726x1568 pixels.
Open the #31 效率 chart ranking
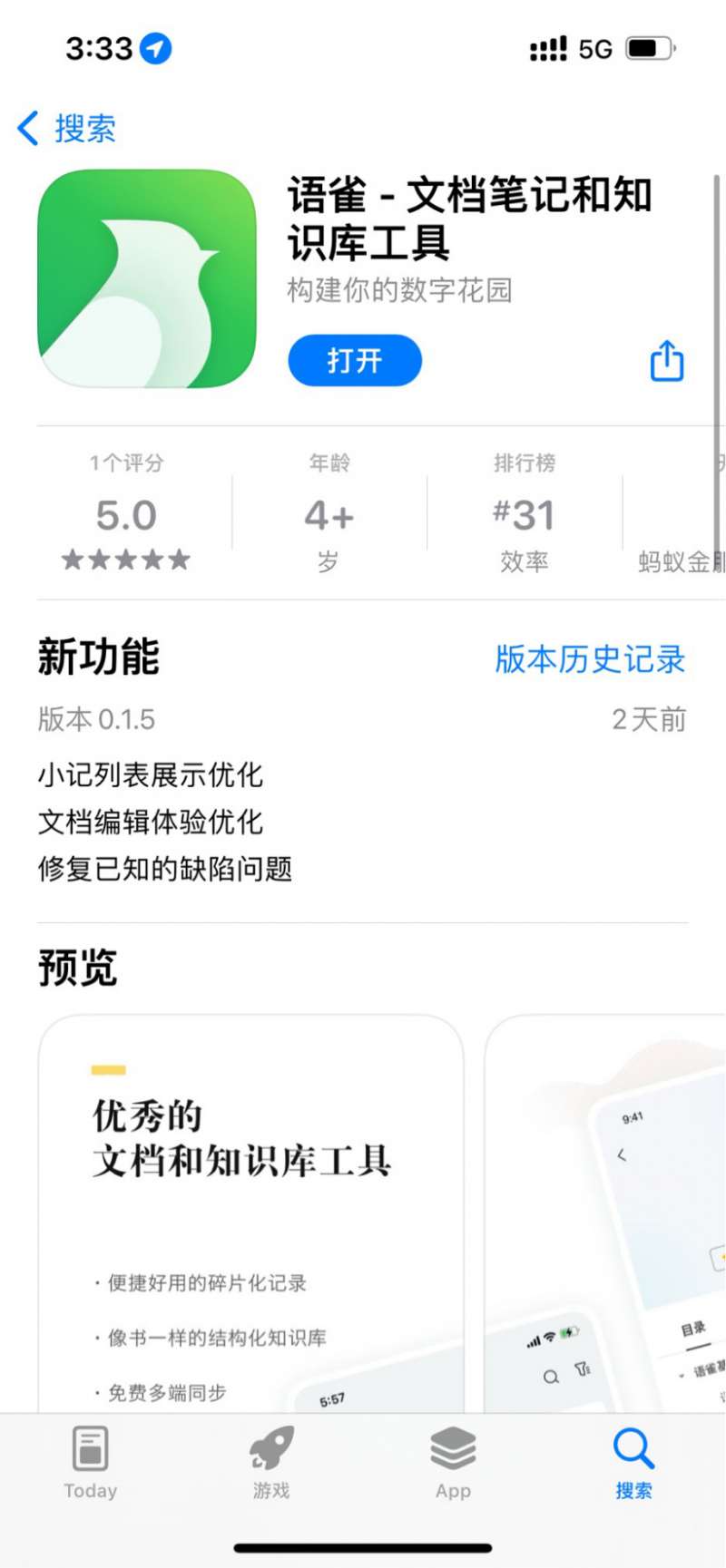(524, 514)
